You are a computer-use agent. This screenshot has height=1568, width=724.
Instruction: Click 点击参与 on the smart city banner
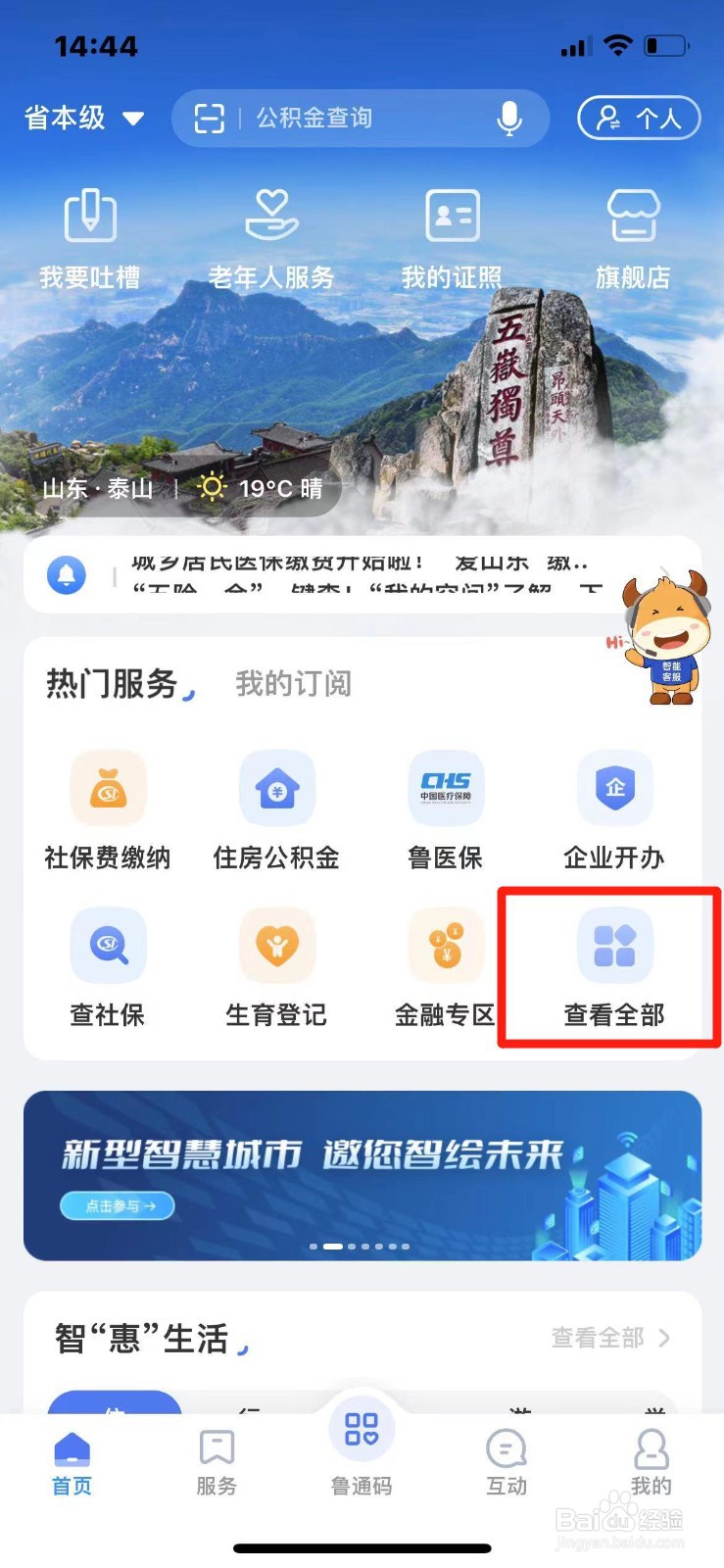click(117, 1206)
